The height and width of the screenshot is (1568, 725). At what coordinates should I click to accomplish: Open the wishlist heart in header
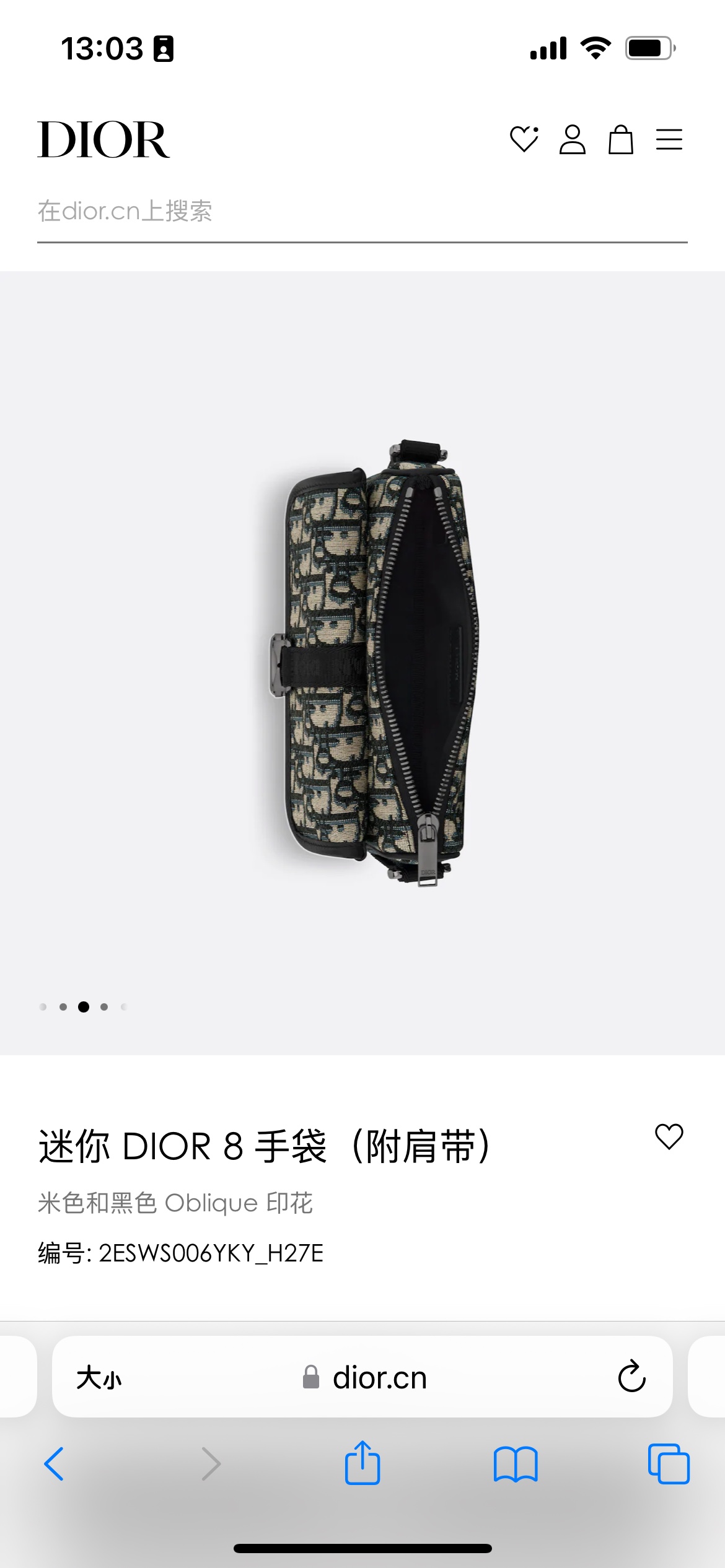coord(524,139)
